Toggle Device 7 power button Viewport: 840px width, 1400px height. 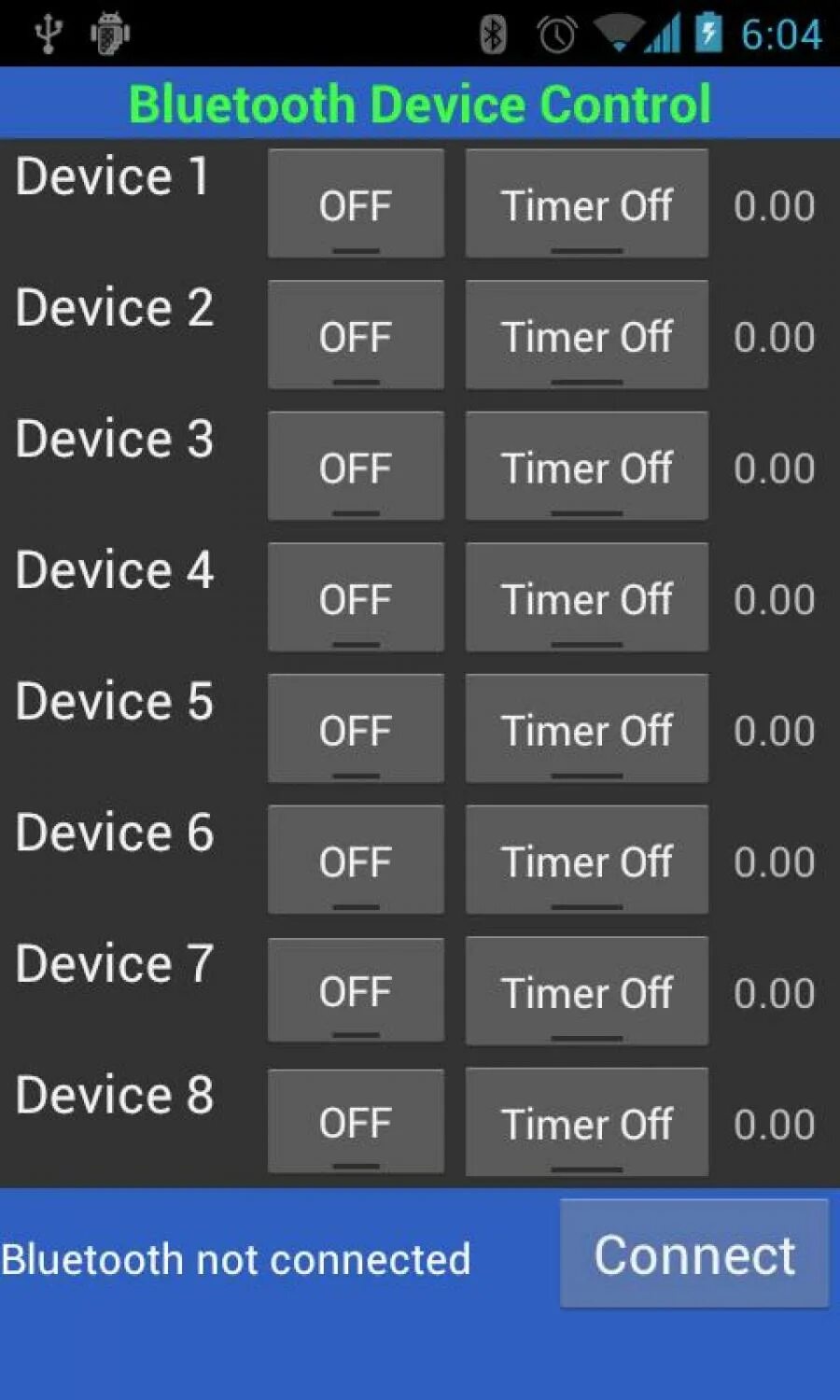tap(356, 990)
